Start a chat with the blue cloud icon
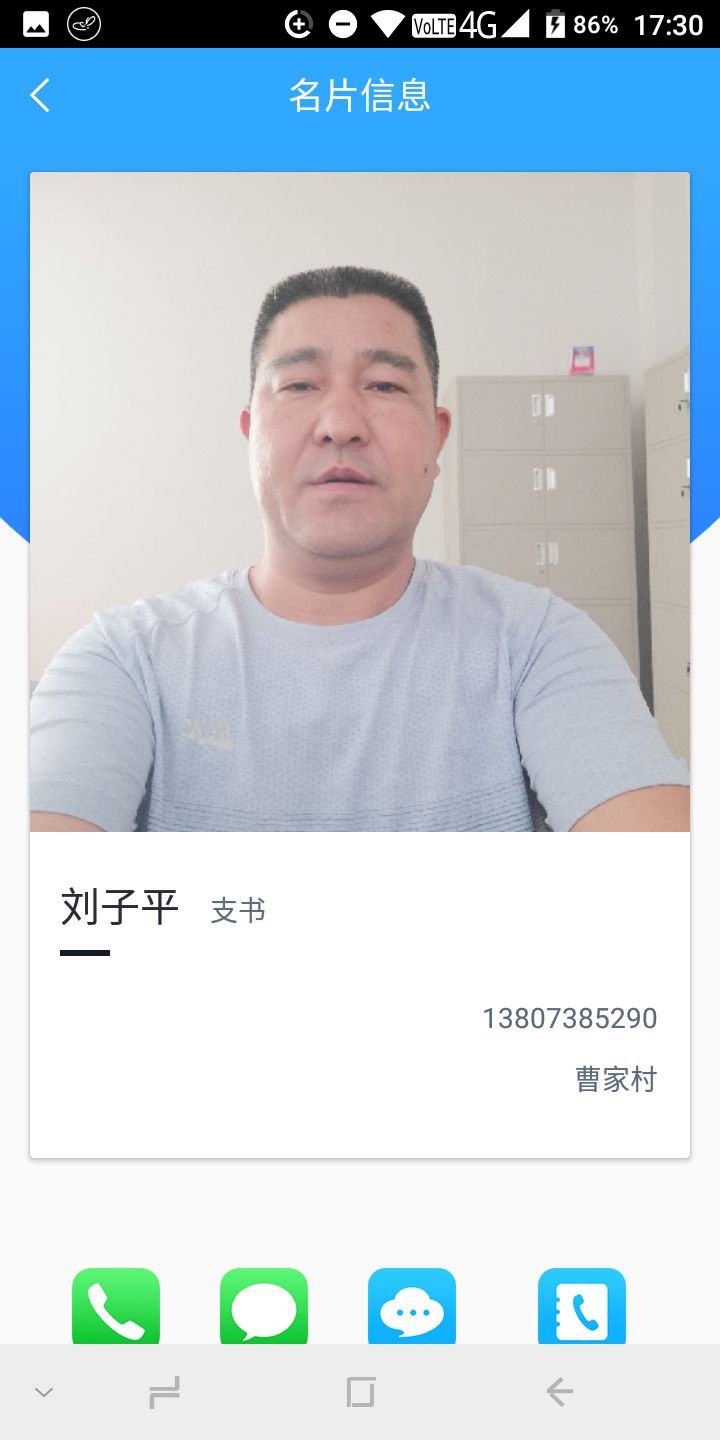This screenshot has height=1440, width=720. click(412, 1306)
